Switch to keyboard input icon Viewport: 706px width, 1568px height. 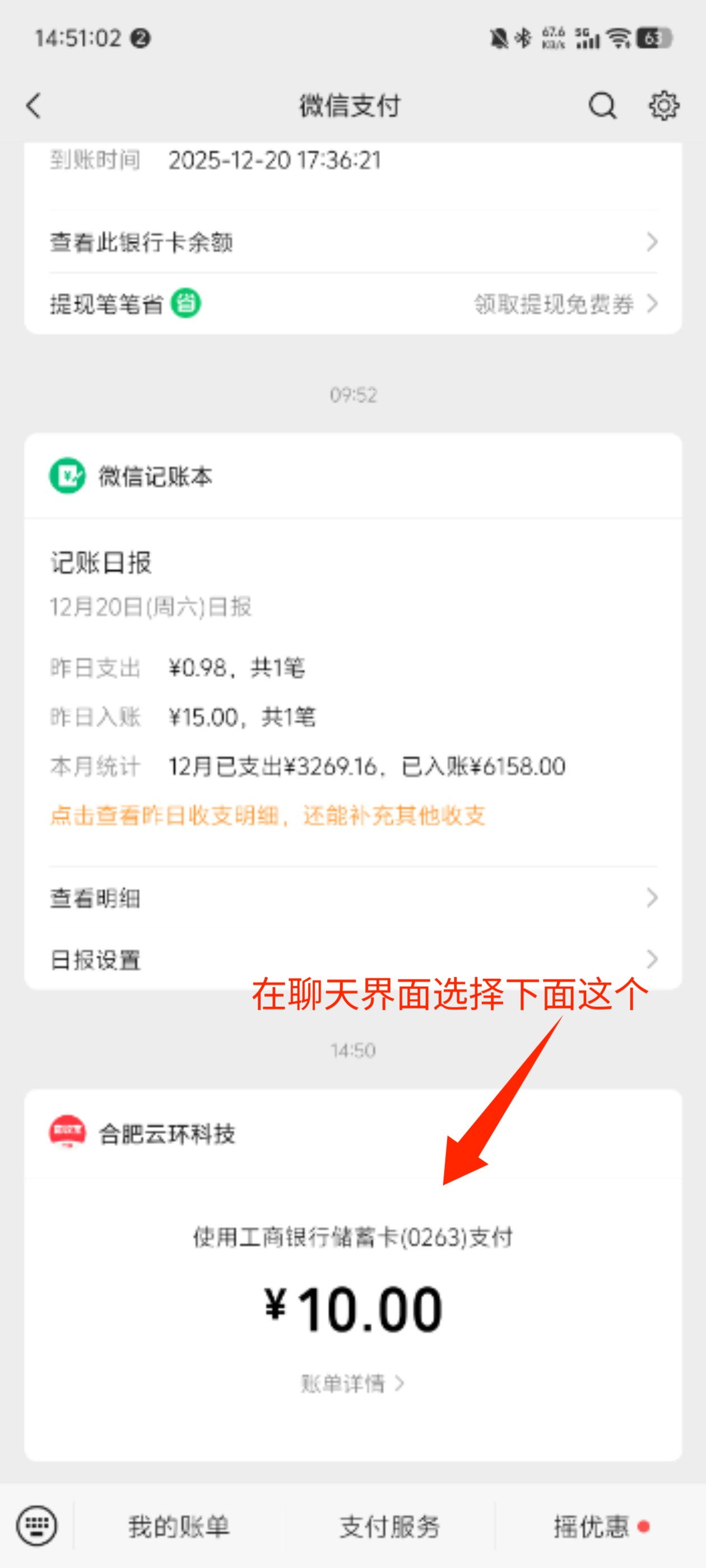pyautogui.click(x=37, y=1525)
